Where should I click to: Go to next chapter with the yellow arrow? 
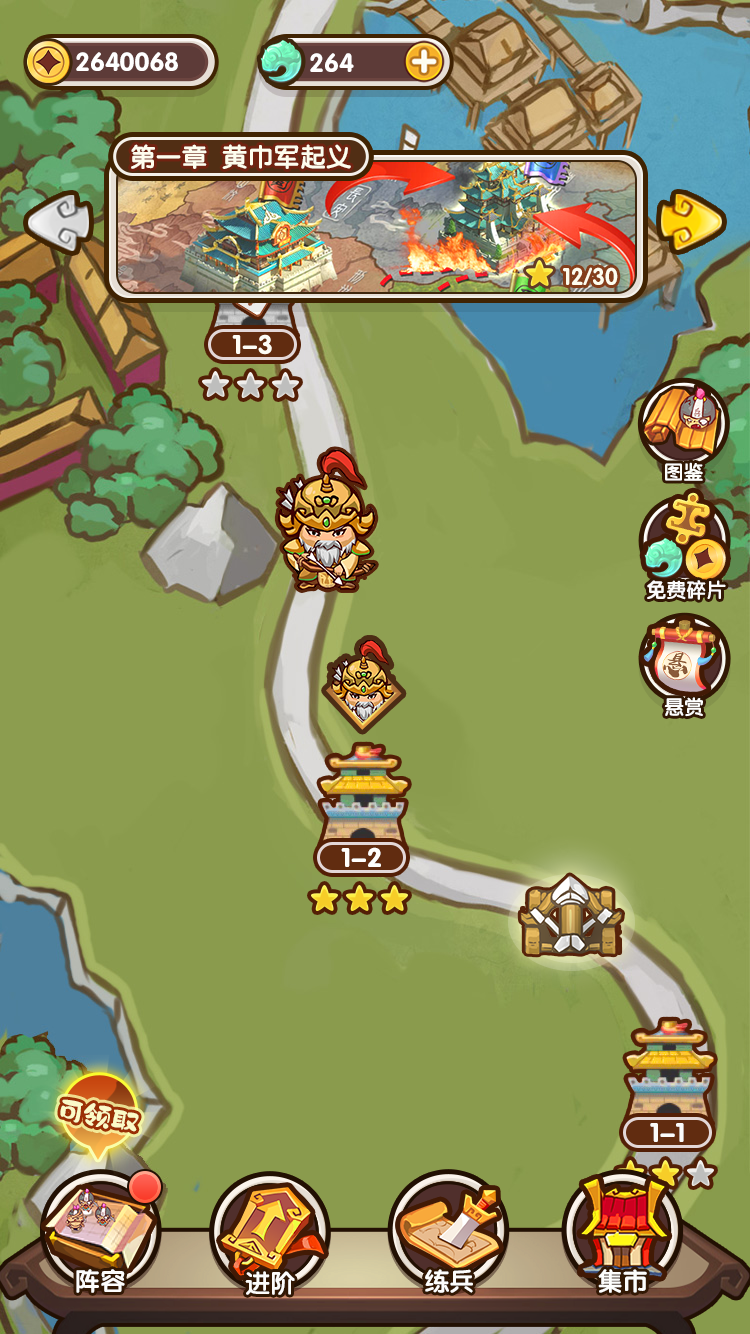tap(692, 221)
